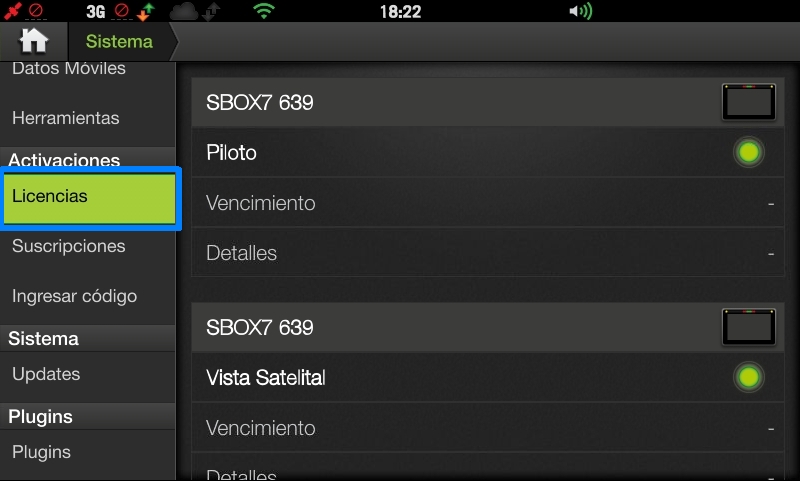Go to the home screen

(34, 41)
